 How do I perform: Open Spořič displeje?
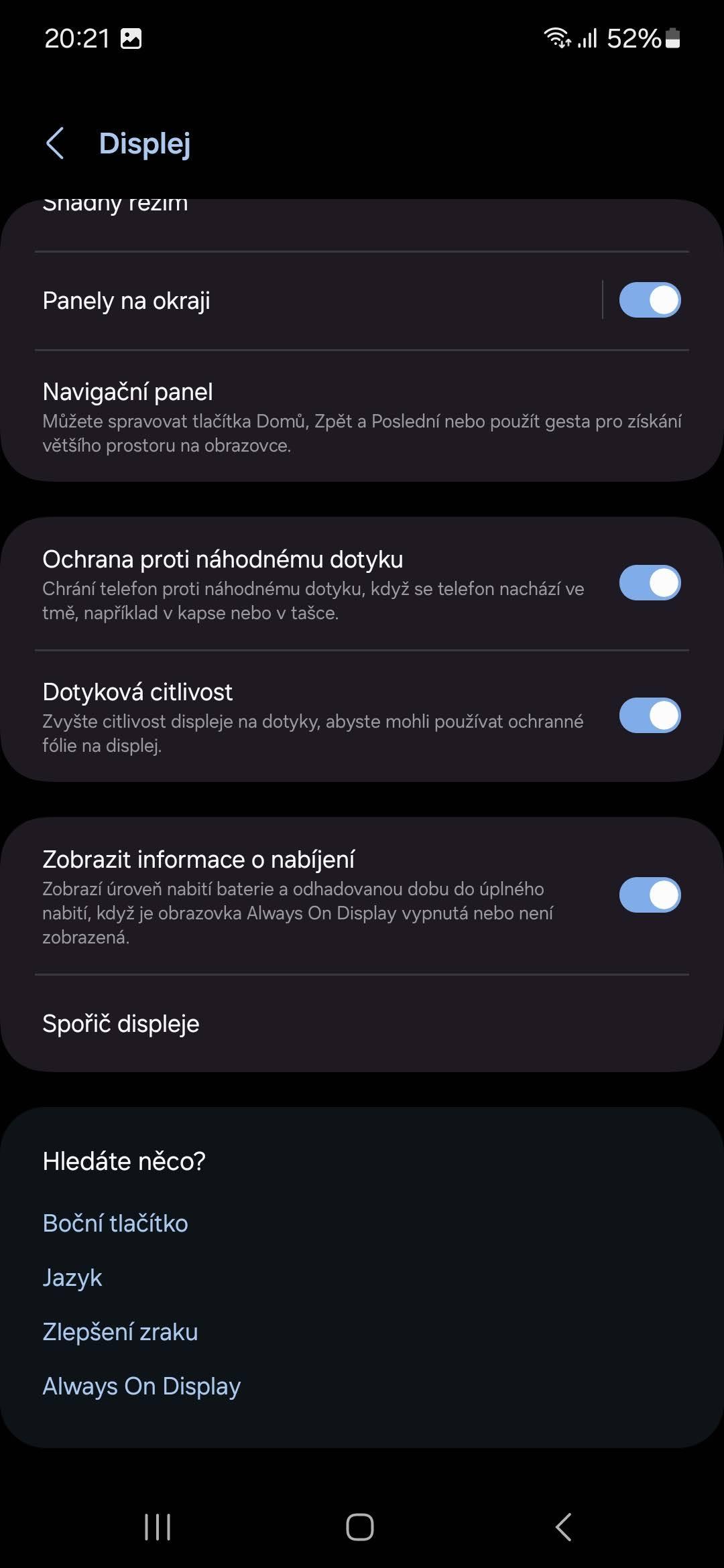[x=362, y=1024]
